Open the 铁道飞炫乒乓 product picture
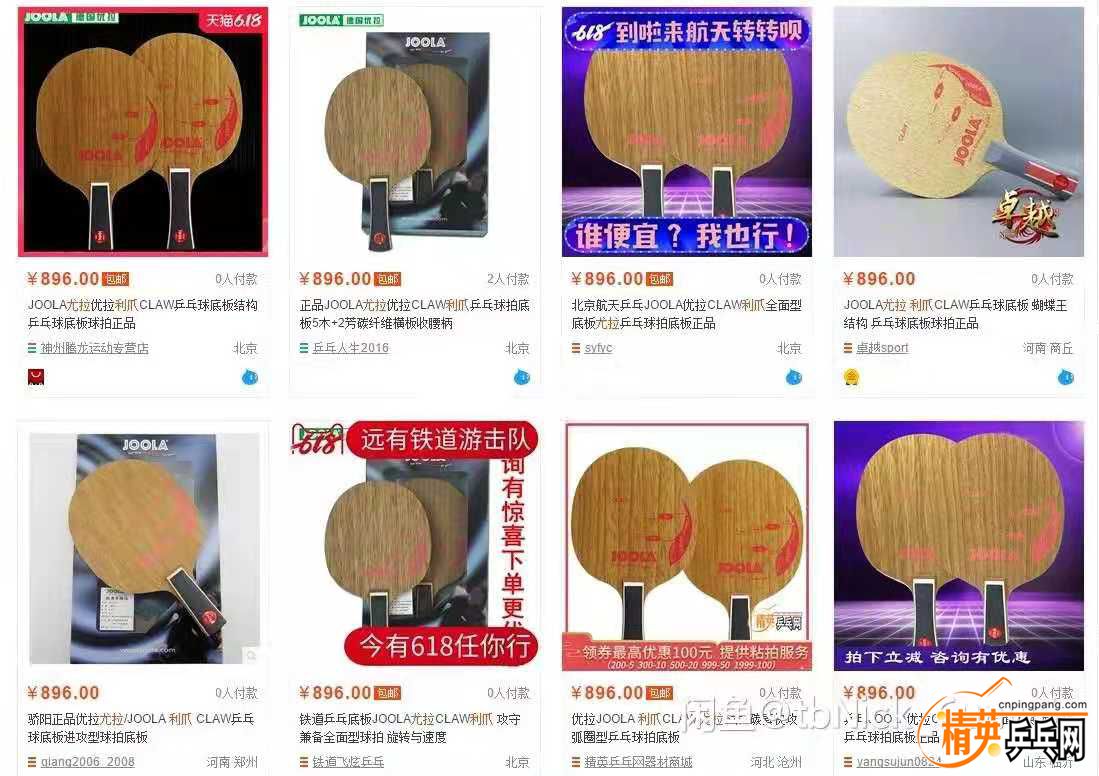Screen dimensions: 1099x776 415,545
